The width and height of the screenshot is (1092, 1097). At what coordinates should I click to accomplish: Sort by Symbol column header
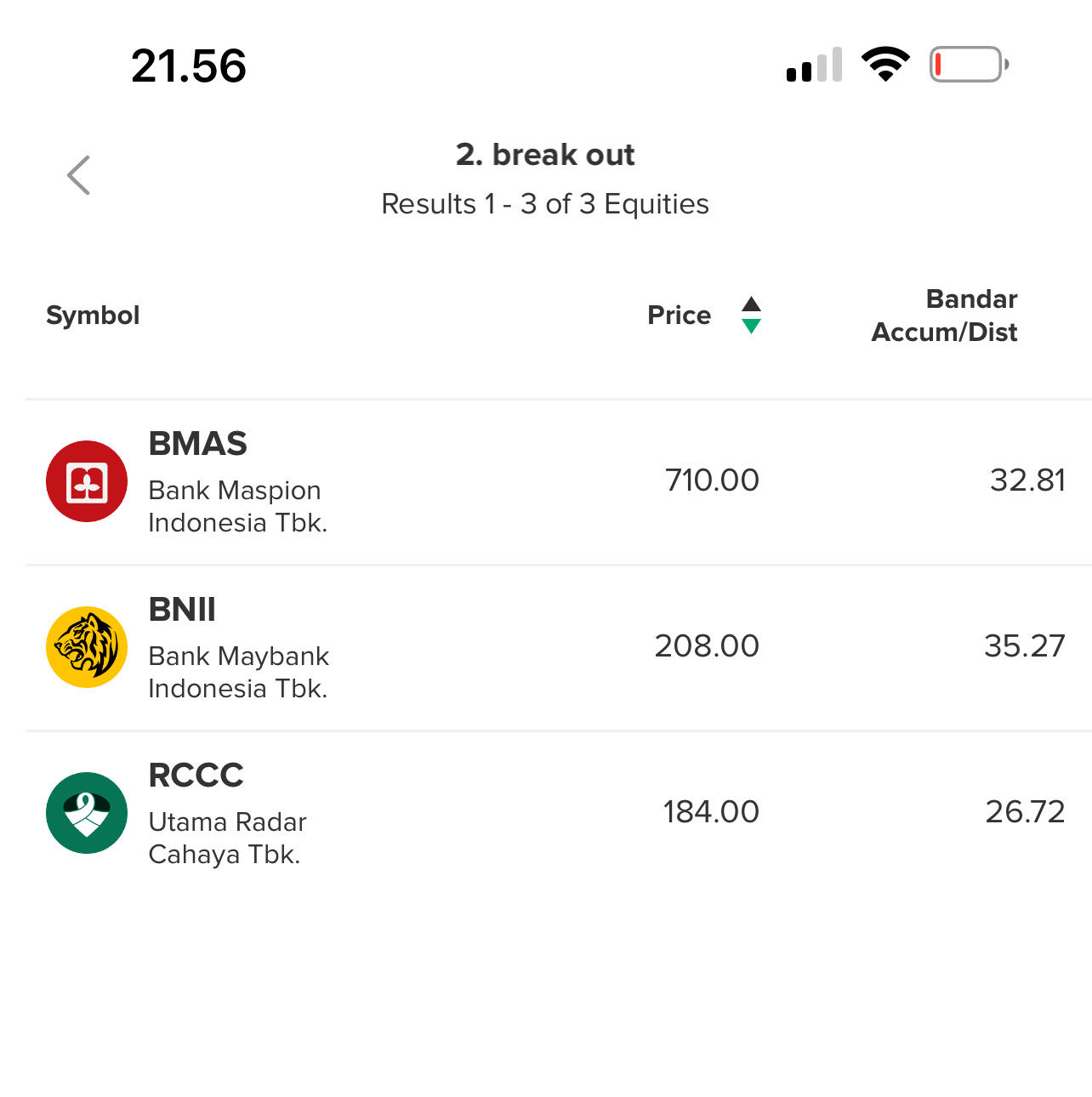(93, 315)
